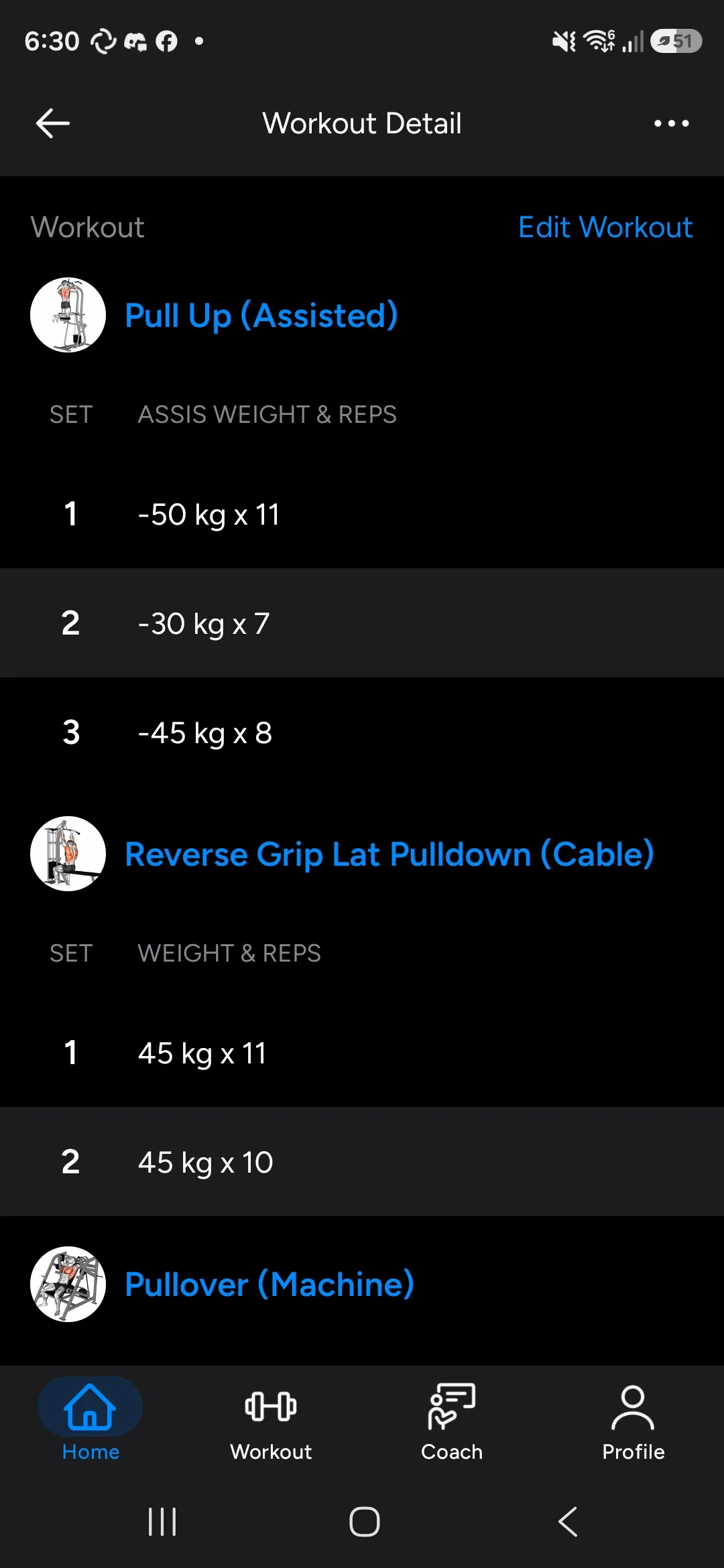Tap the Edit Workout link

[605, 227]
